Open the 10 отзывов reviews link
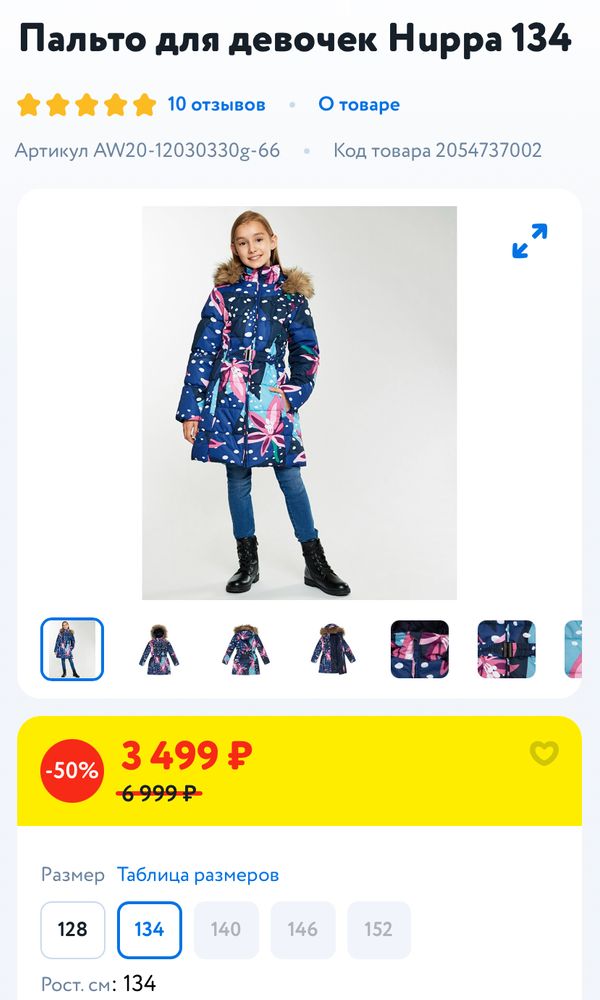This screenshot has width=600, height=1000. click(216, 104)
